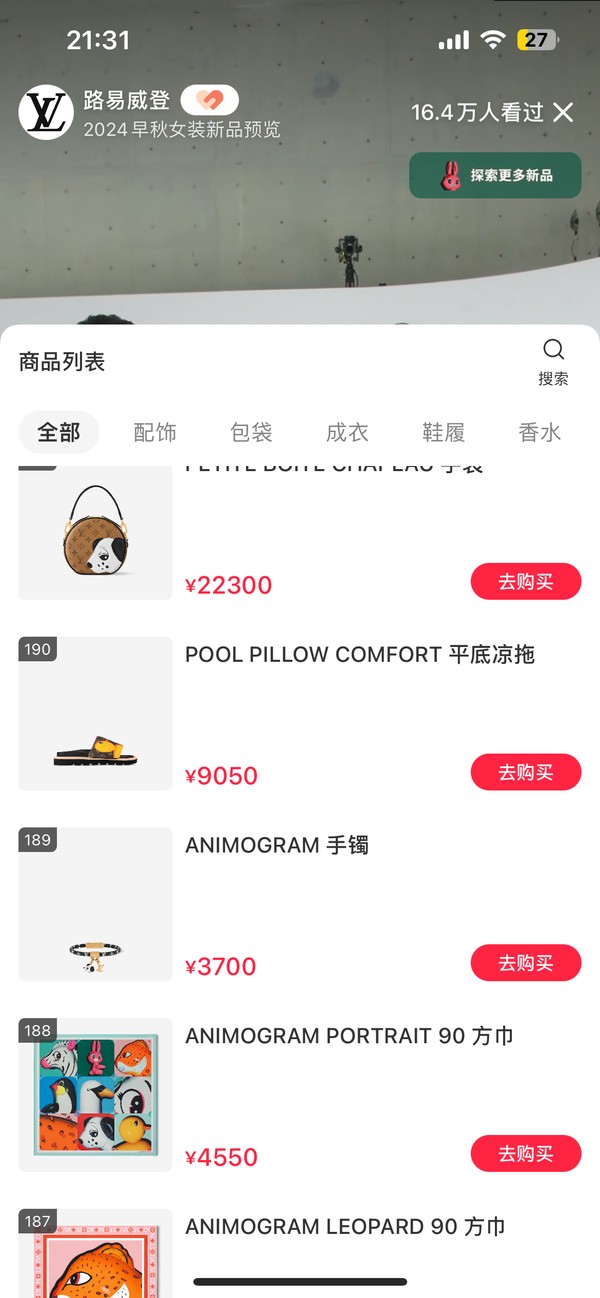Tap the 探索更多新品 banner
The image size is (600, 1298).
(x=495, y=175)
